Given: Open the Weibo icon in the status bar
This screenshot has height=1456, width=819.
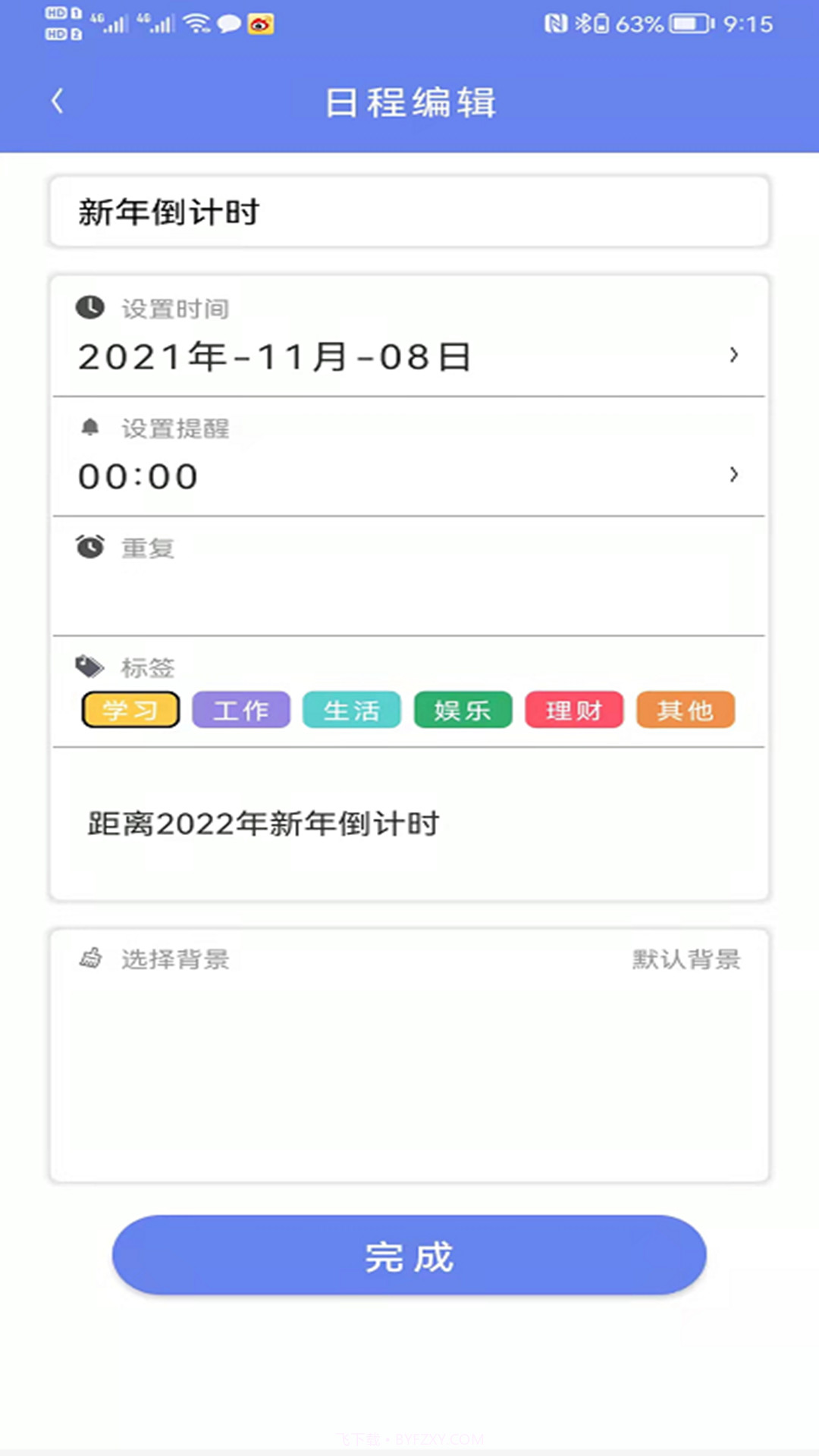Looking at the screenshot, I should coord(262,24).
